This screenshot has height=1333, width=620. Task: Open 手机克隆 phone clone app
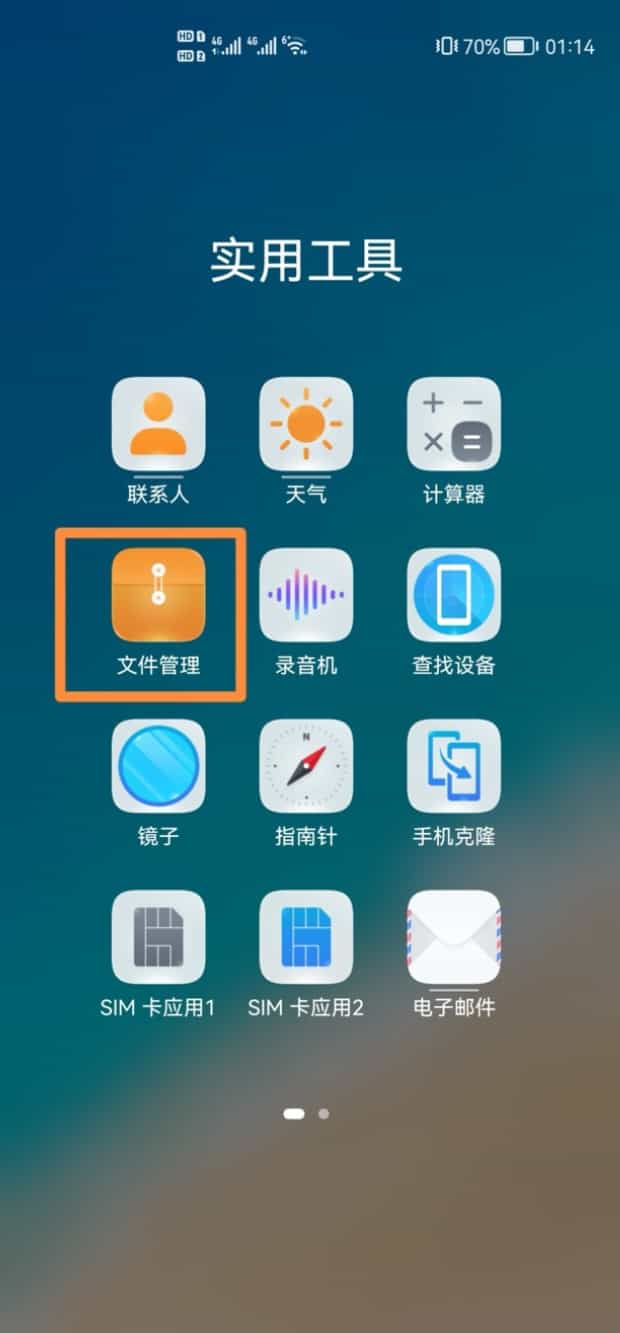(453, 766)
